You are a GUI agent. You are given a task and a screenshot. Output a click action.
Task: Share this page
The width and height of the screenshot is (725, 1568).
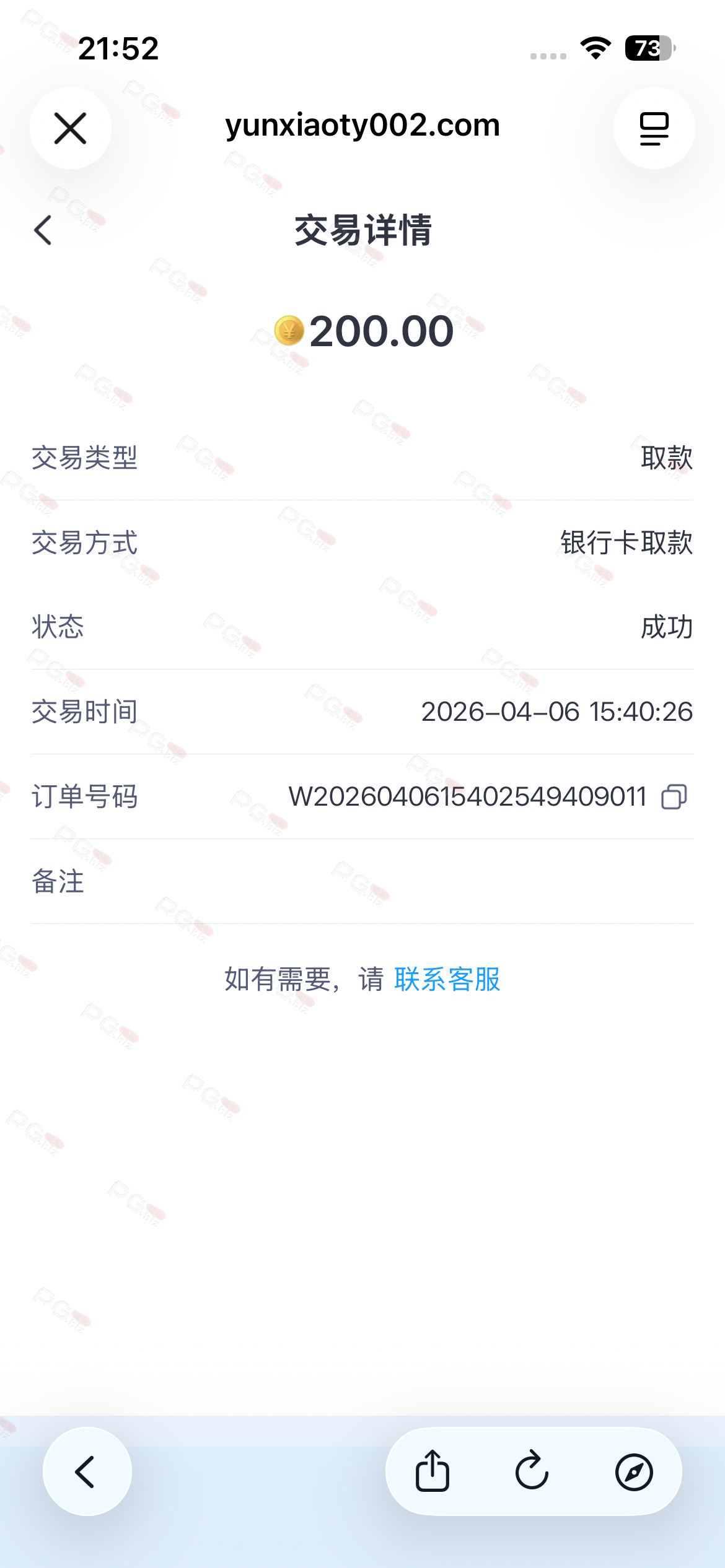click(432, 1471)
